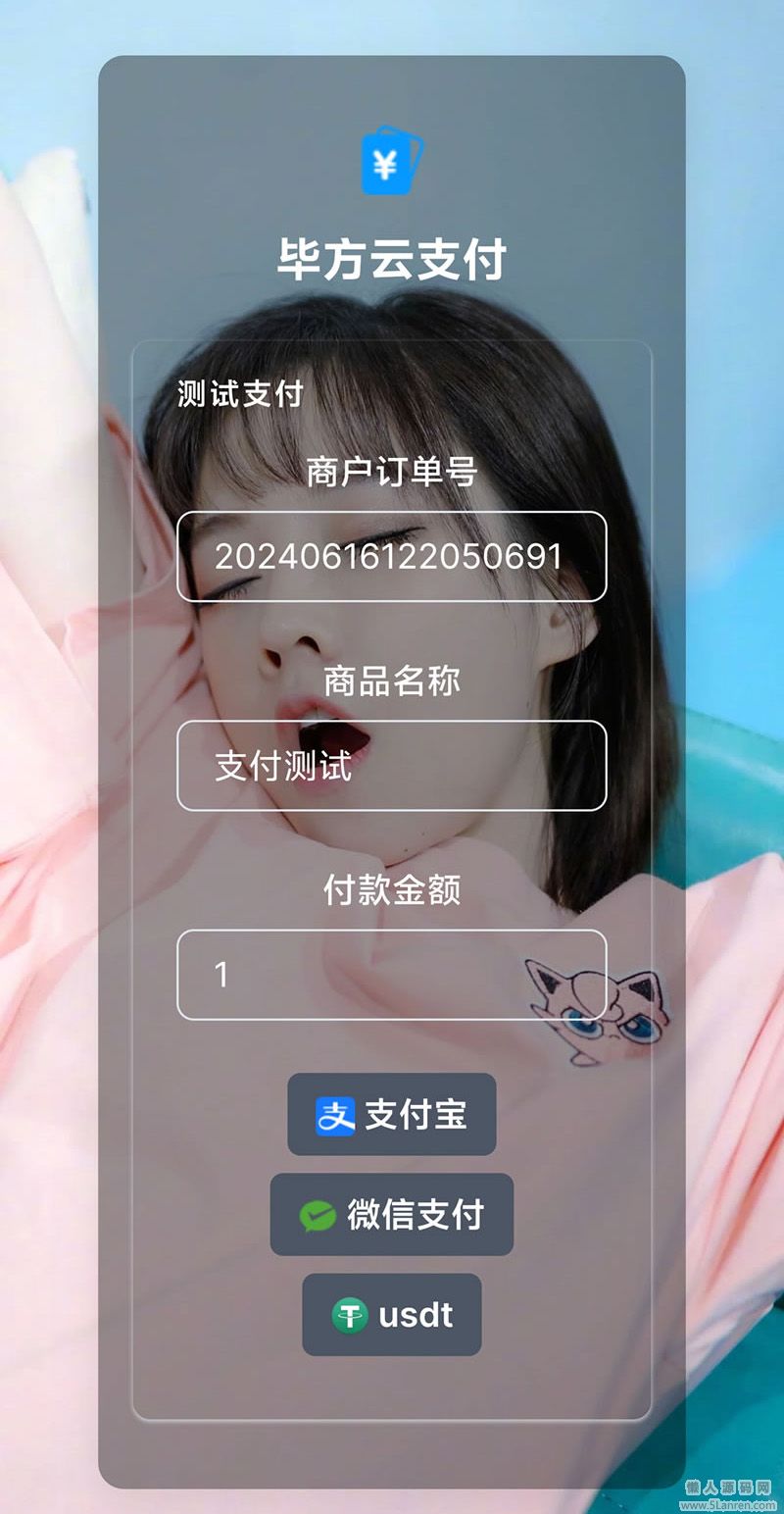Focus the 付款金额 payment amount field
784x1514 pixels.
click(391, 975)
